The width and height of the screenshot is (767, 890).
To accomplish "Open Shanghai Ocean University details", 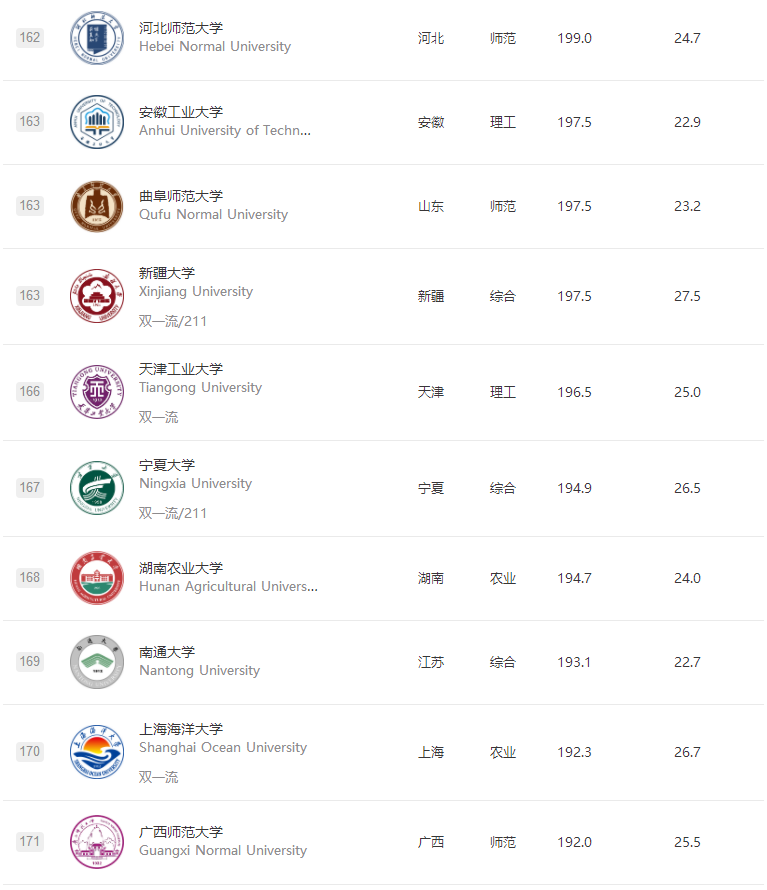I will coord(181,729).
